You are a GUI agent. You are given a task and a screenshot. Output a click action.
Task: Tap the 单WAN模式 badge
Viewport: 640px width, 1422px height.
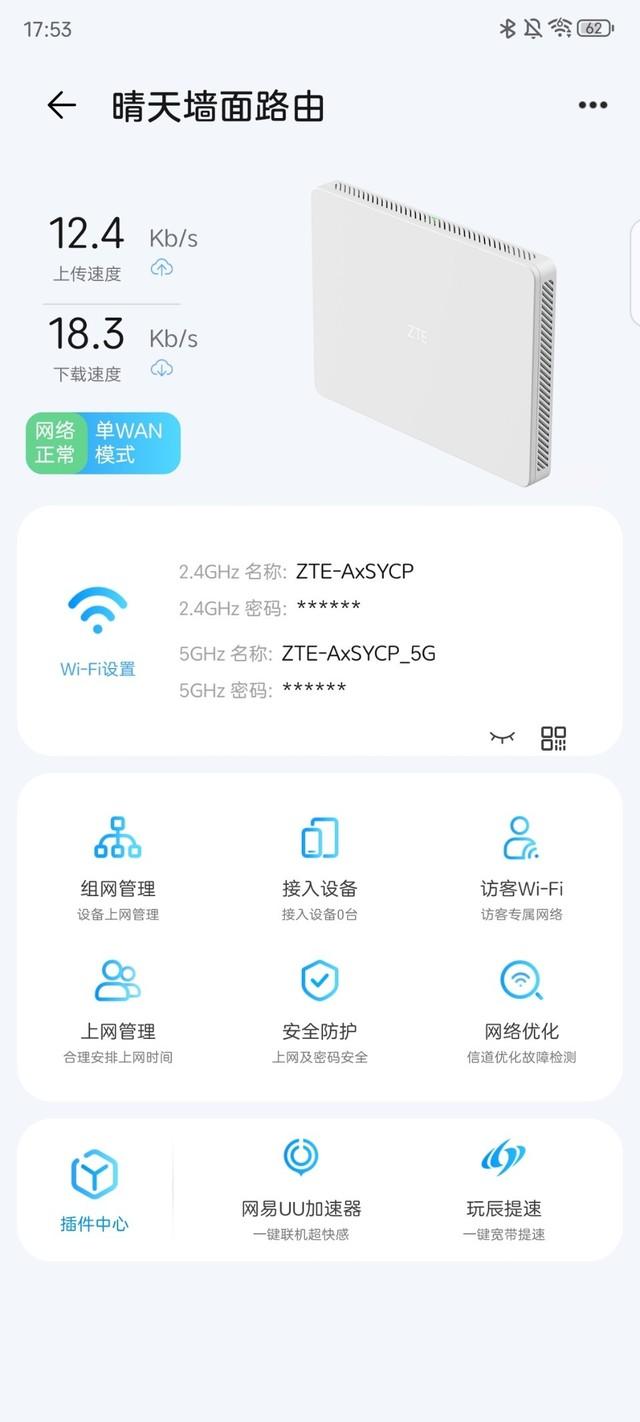coord(134,443)
